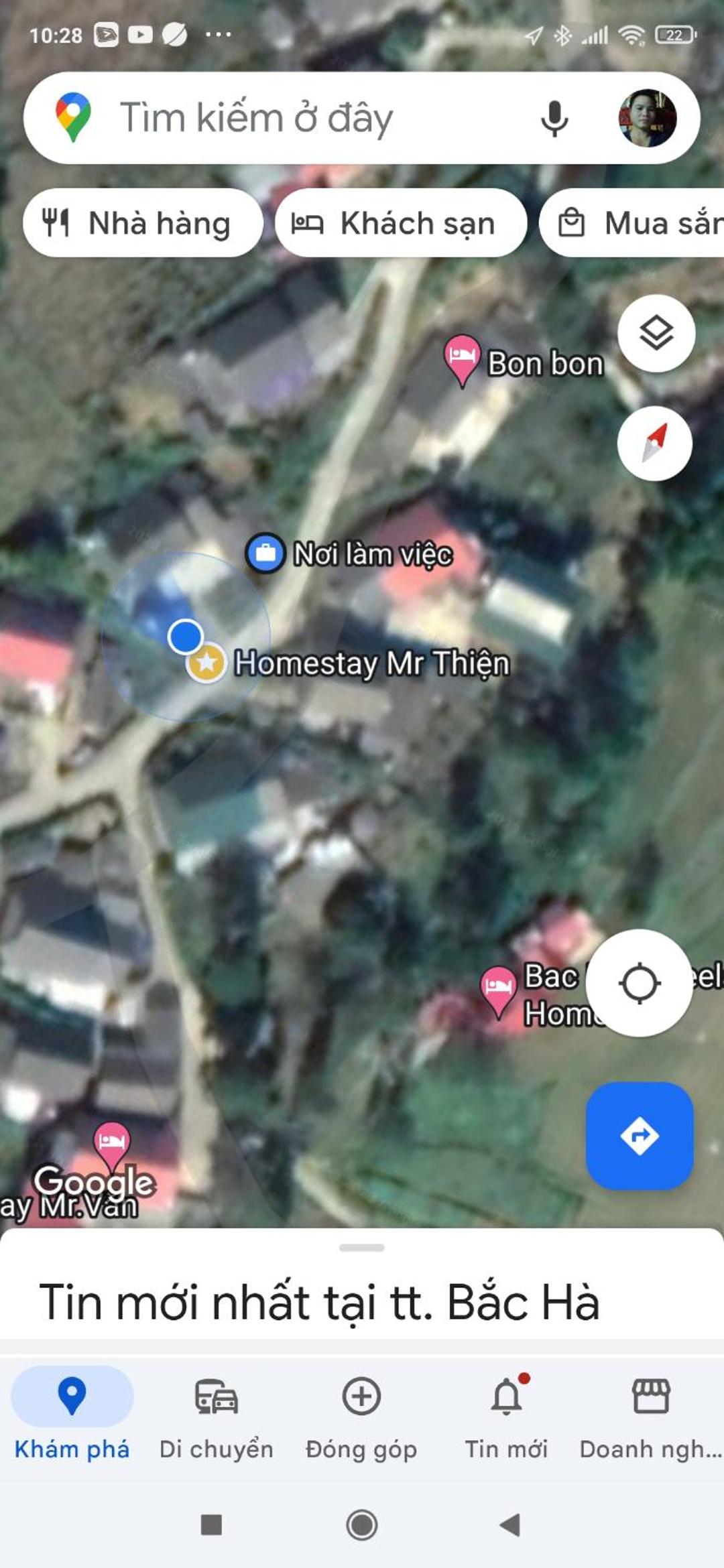
Task: Open the blue directions button
Action: pyautogui.click(x=640, y=1136)
